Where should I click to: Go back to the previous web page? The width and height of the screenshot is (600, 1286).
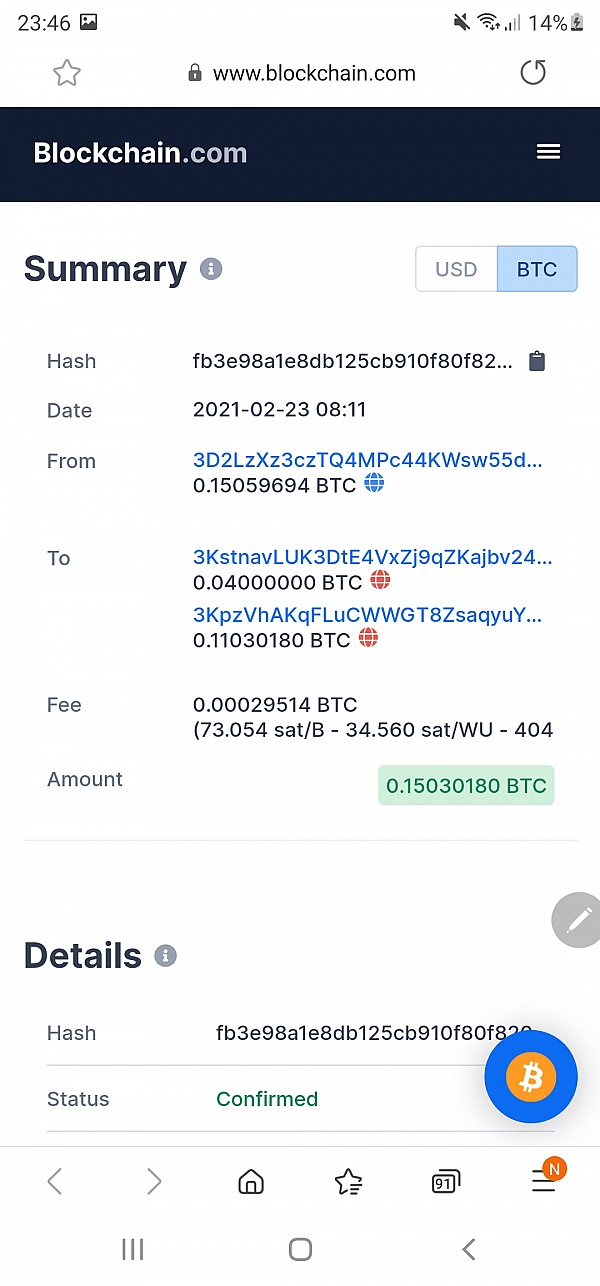tap(55, 1182)
